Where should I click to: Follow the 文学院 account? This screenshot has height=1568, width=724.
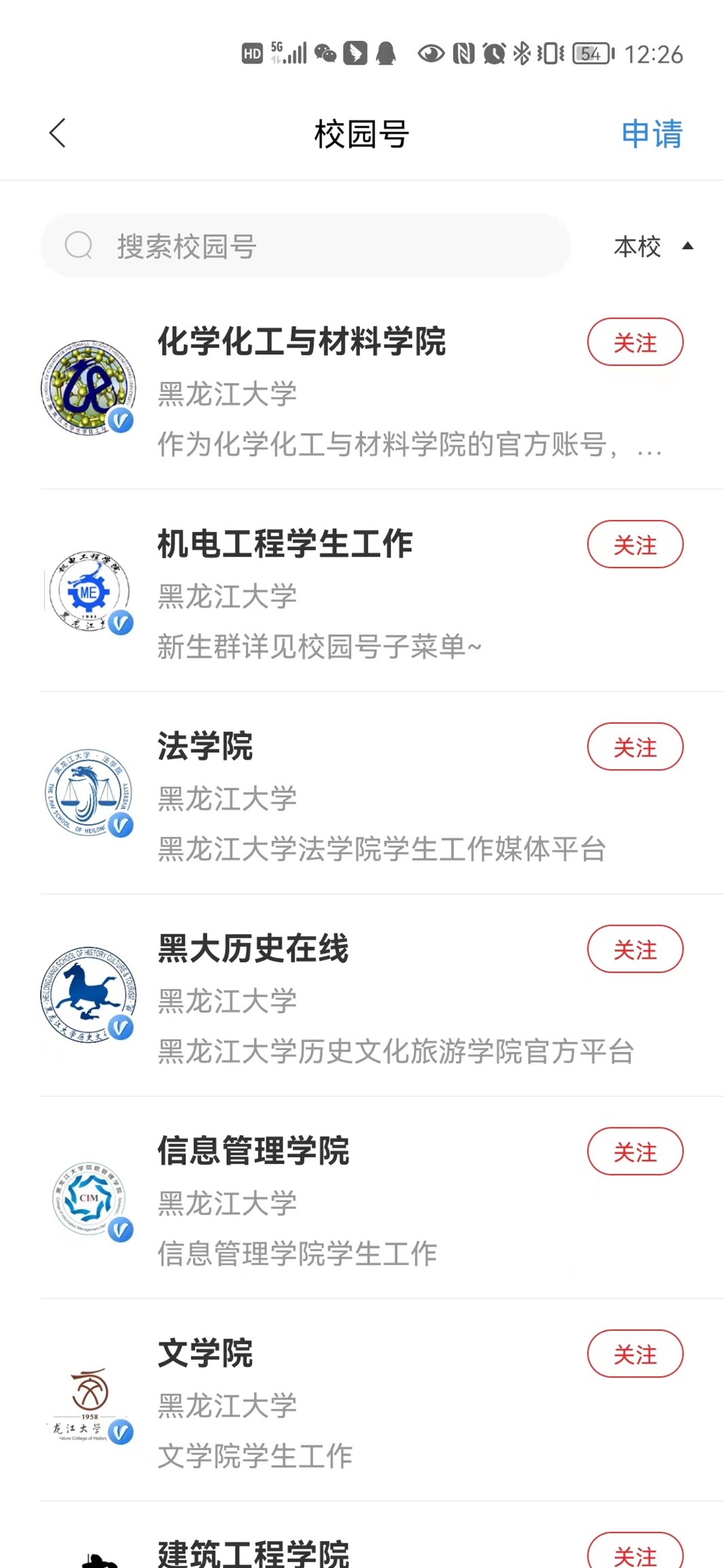pyautogui.click(x=634, y=1354)
